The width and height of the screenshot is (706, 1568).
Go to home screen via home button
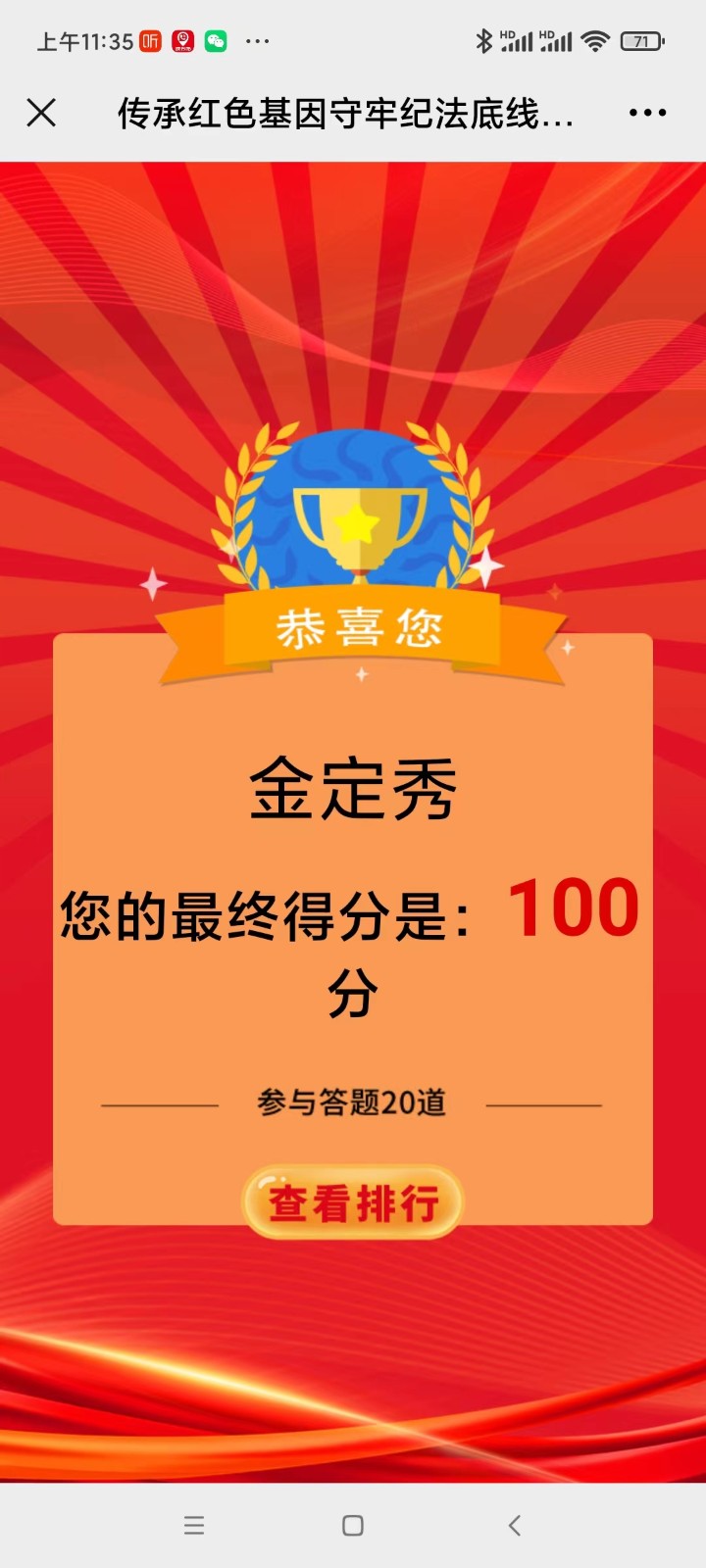coord(353,1525)
